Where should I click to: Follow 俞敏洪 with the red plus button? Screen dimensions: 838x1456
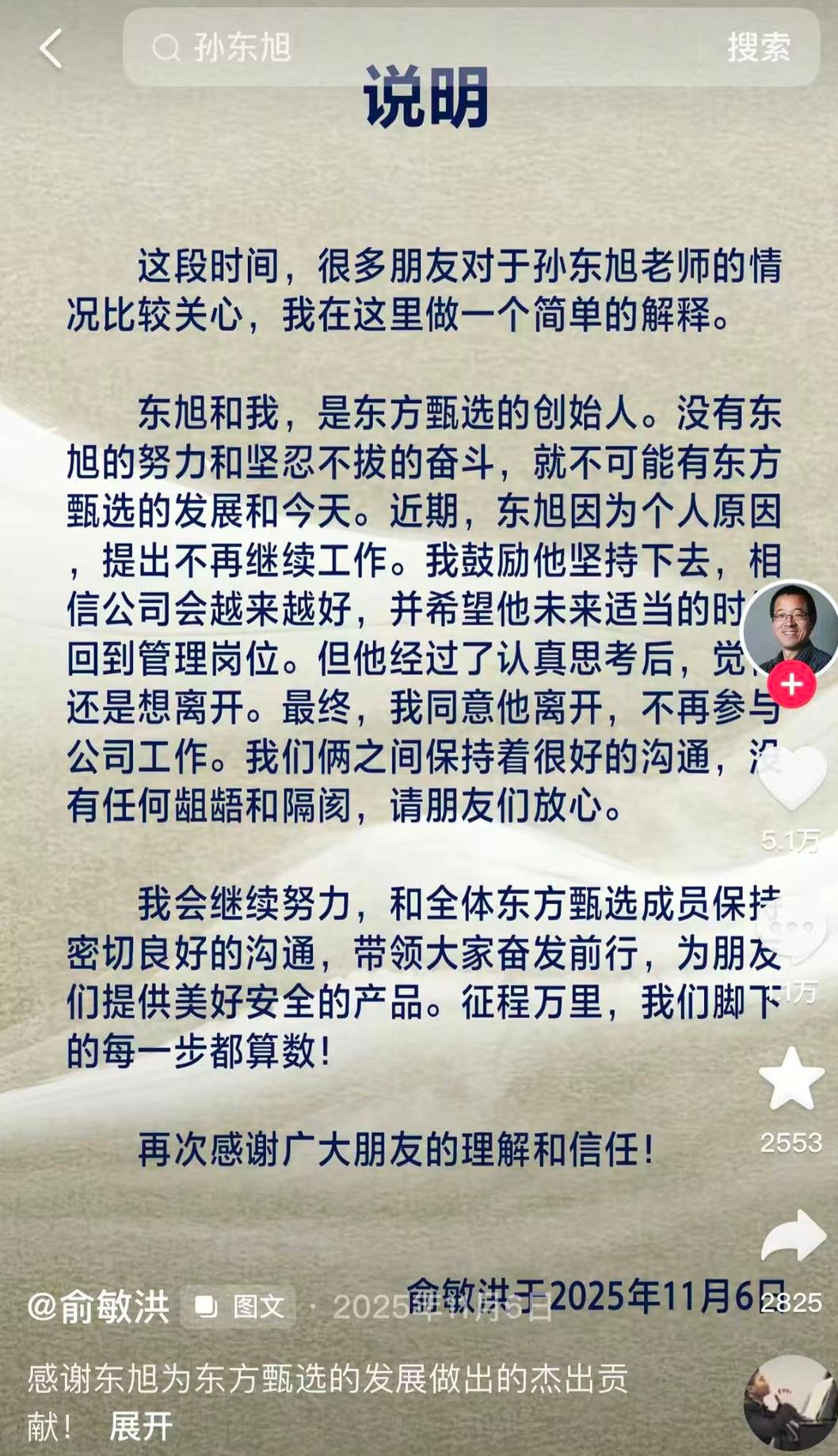(791, 685)
